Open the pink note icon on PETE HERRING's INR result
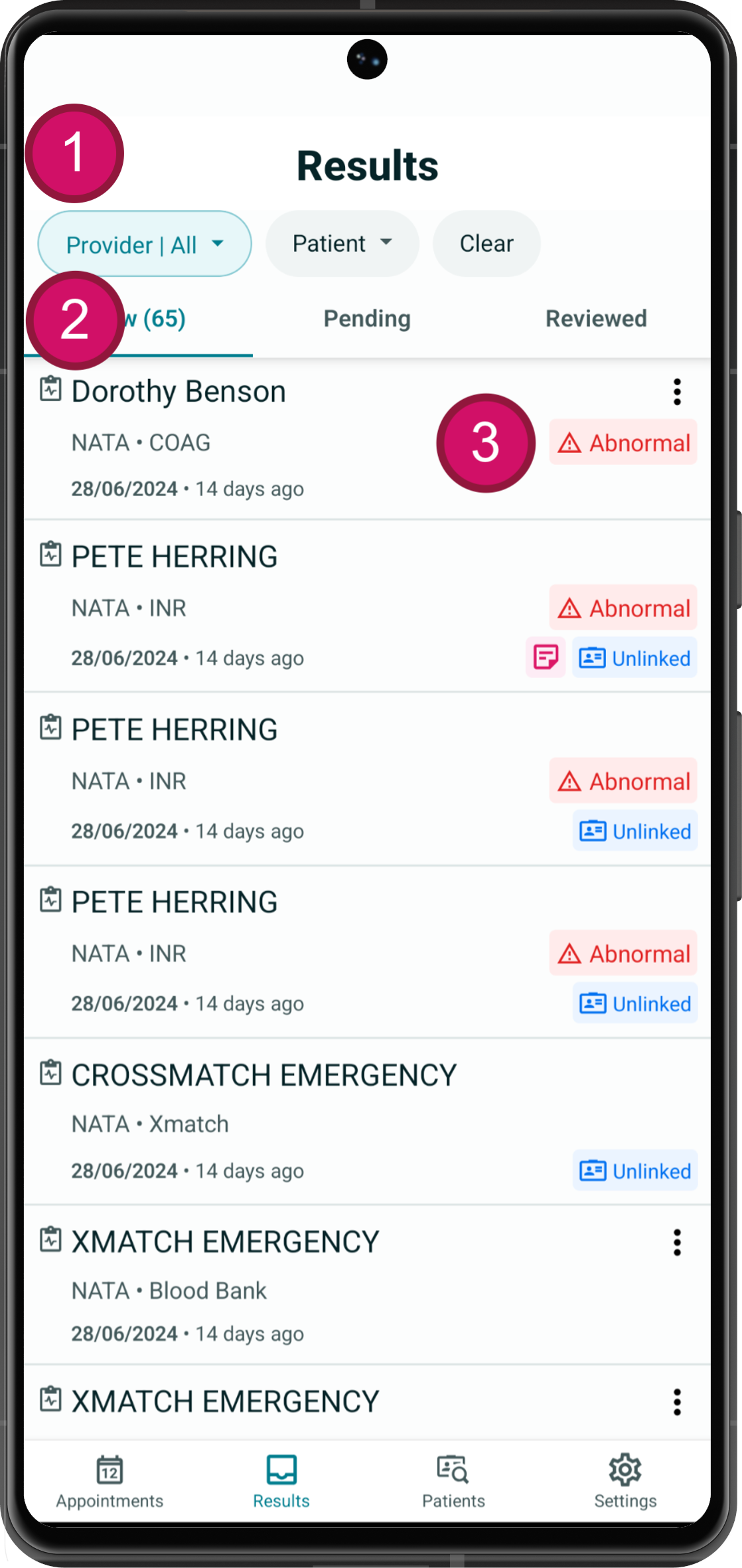742x1568 pixels. click(544, 657)
